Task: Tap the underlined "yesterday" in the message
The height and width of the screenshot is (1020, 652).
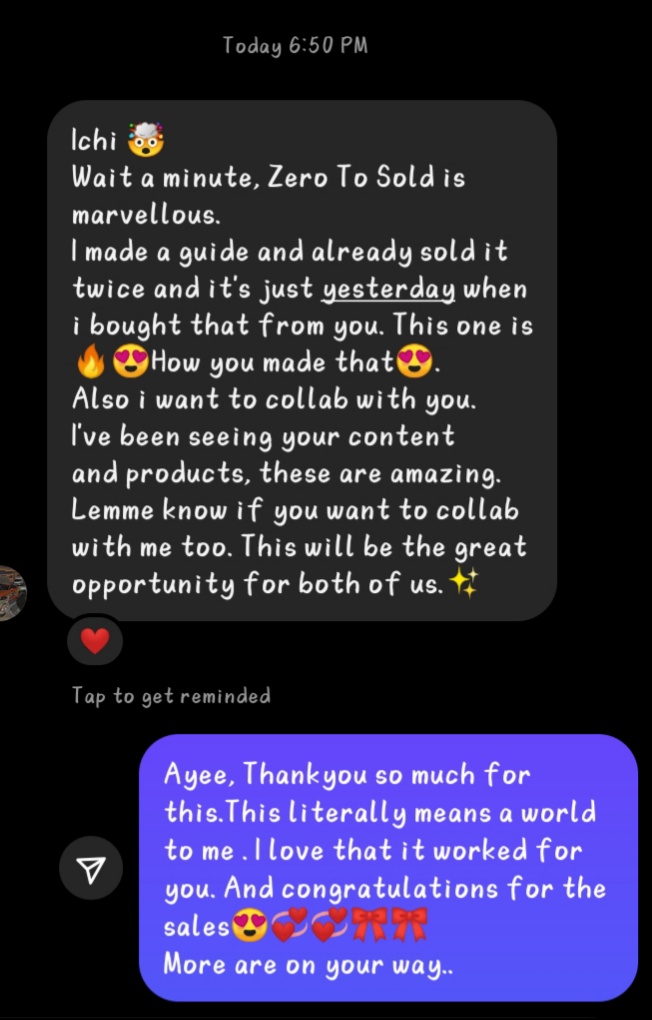Action: [388, 290]
